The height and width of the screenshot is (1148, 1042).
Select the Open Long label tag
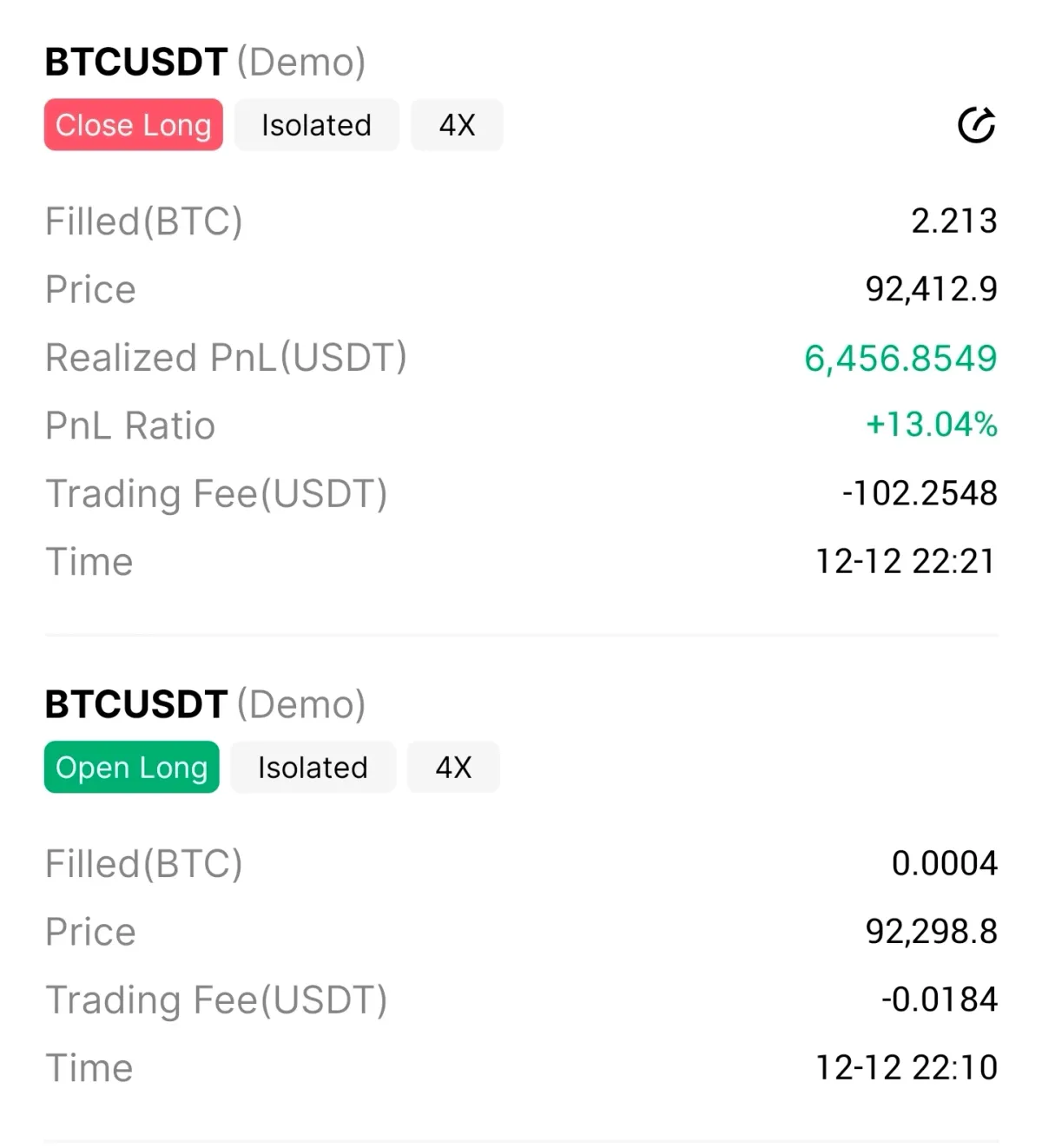(x=130, y=767)
